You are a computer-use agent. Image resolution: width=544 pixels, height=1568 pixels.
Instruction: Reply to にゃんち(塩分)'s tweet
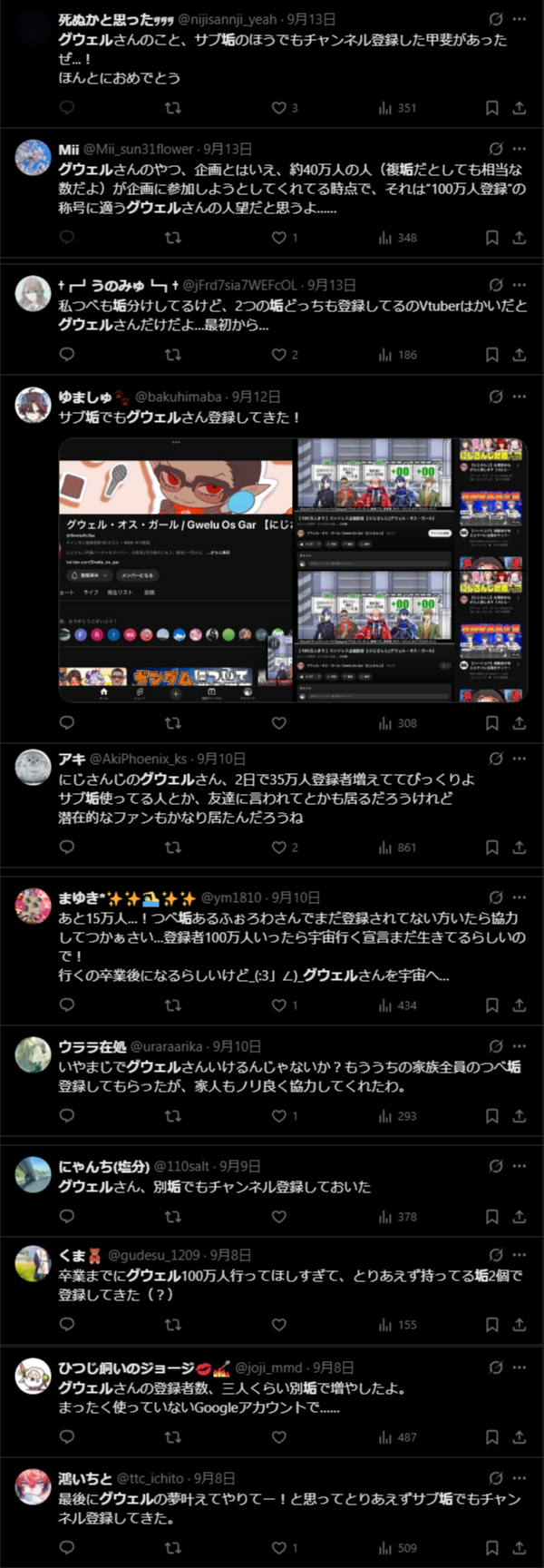point(67,1217)
